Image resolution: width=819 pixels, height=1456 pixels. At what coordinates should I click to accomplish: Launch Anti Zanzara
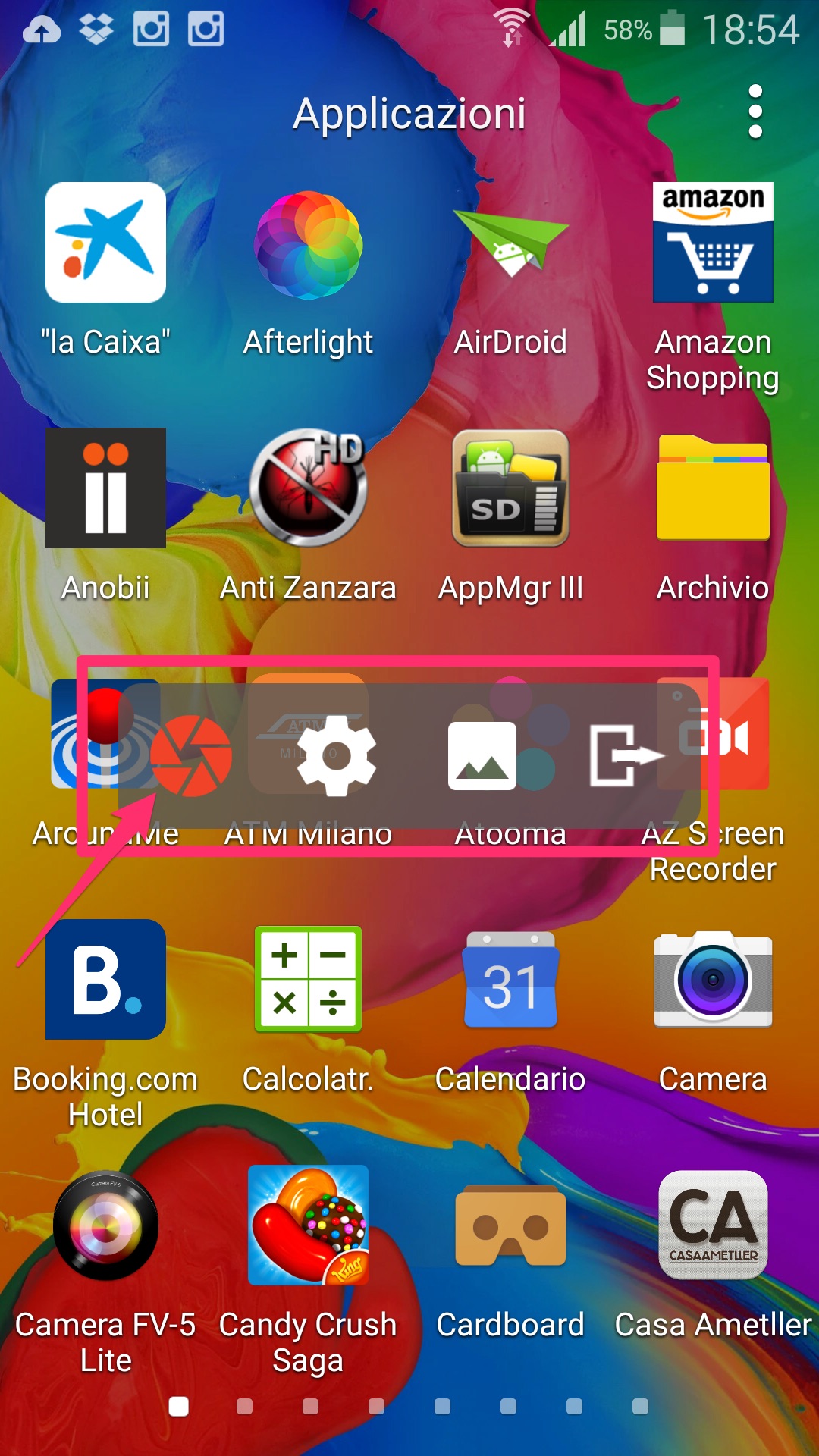[x=308, y=488]
